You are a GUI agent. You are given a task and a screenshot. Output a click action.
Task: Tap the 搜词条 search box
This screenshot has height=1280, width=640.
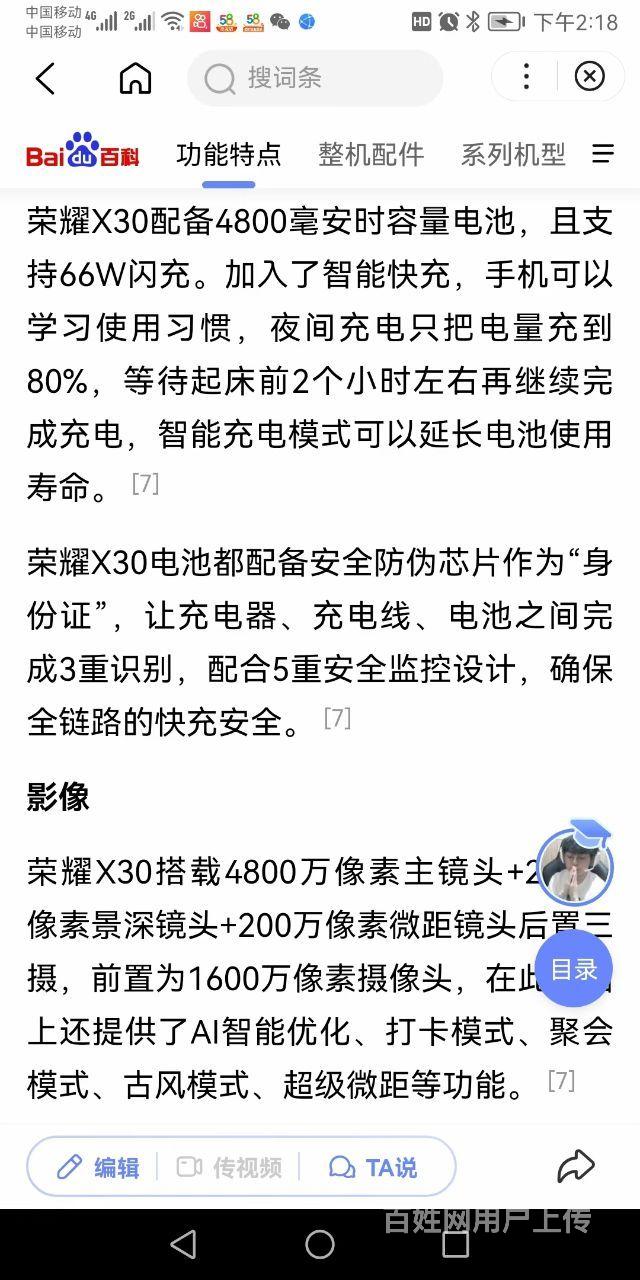point(315,78)
